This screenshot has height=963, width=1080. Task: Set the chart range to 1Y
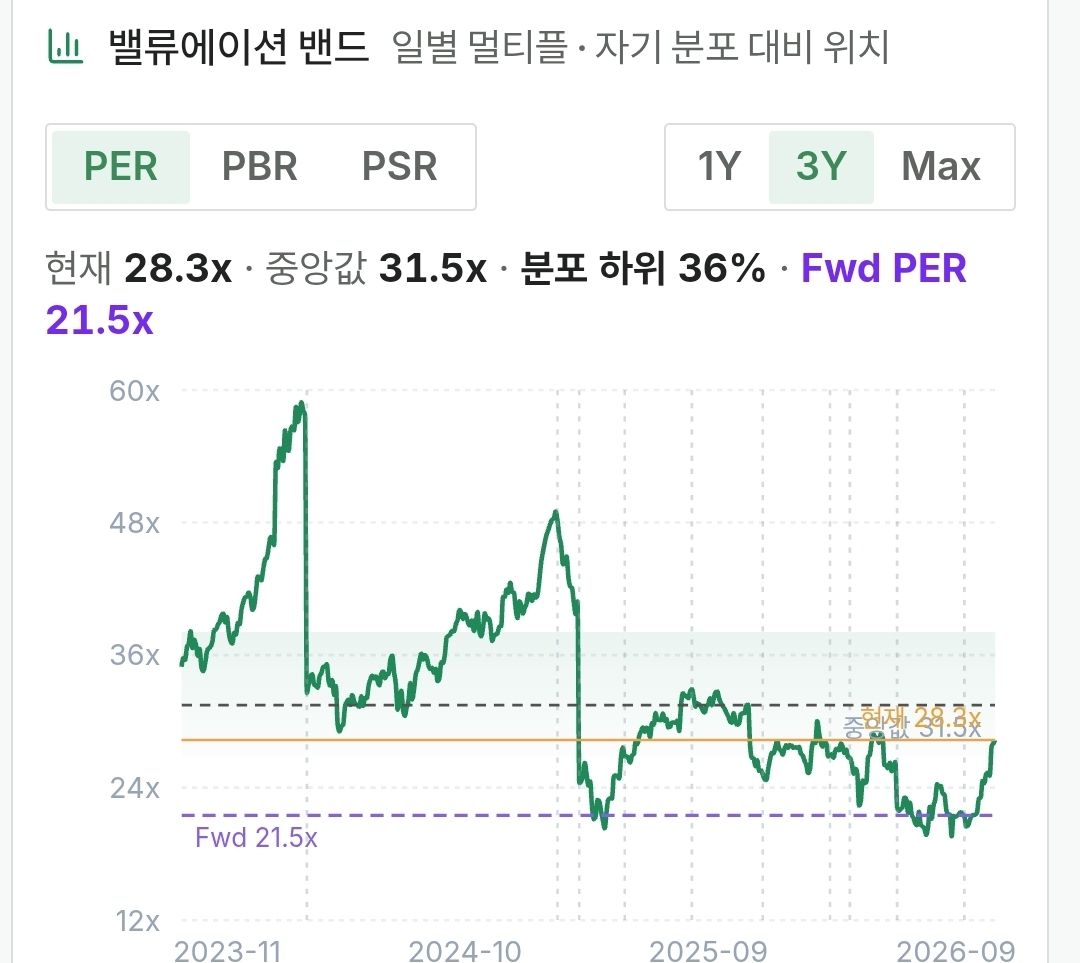click(x=718, y=167)
